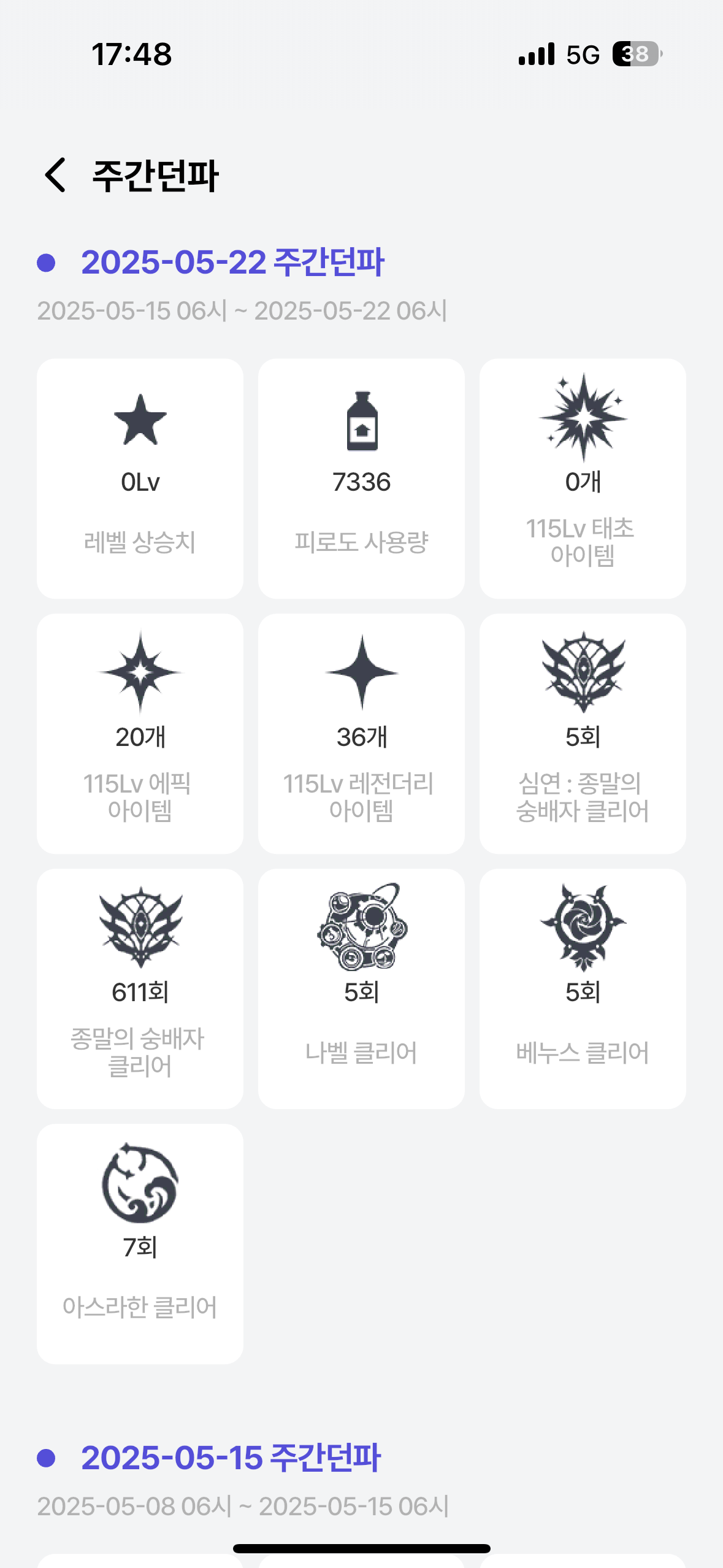Screen dimensions: 723x1568
Task: Go back from the 주간던파 page
Action: coord(55,175)
